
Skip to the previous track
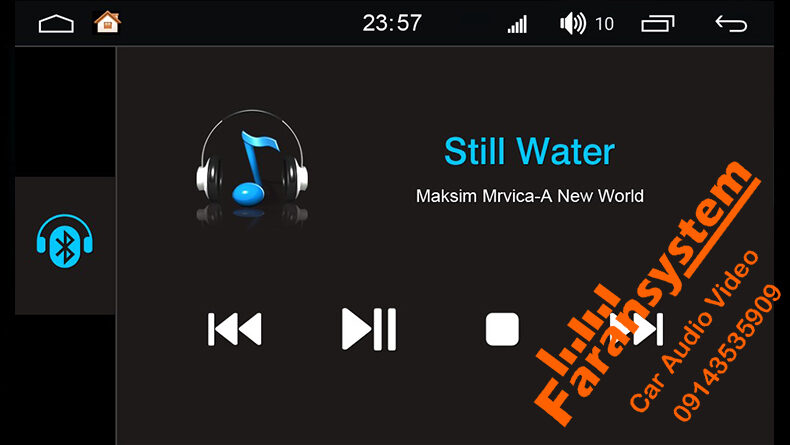point(234,329)
